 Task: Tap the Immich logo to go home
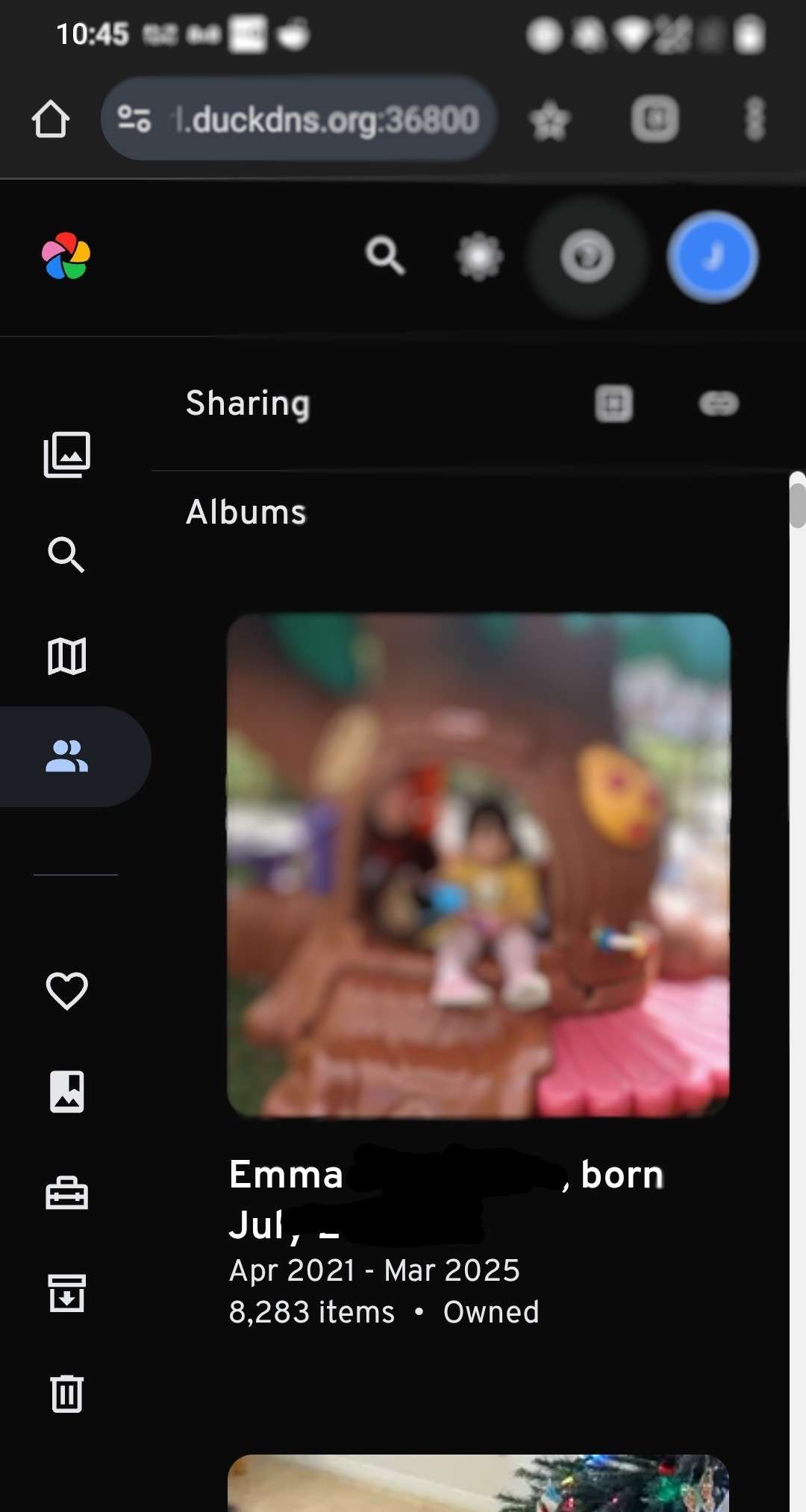66,256
